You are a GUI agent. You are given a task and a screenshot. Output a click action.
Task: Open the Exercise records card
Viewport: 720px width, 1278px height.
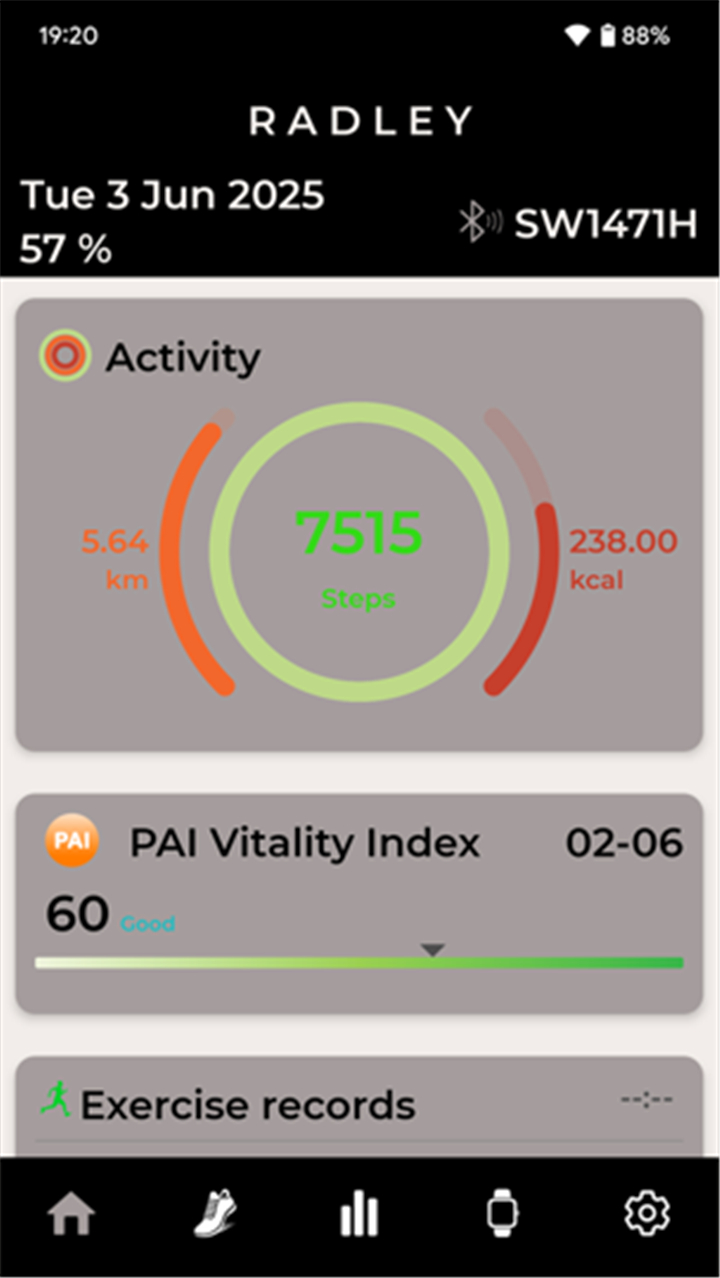pyautogui.click(x=359, y=1107)
